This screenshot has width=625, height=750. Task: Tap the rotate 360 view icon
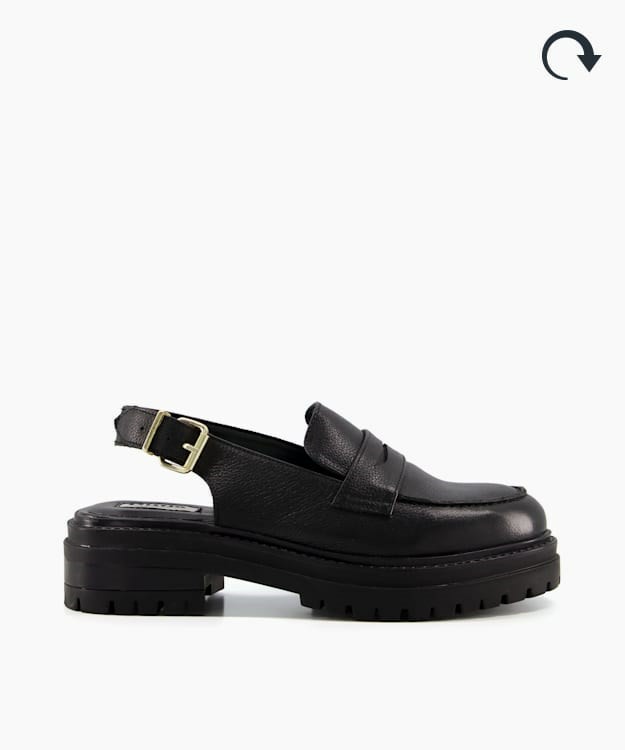tap(570, 54)
